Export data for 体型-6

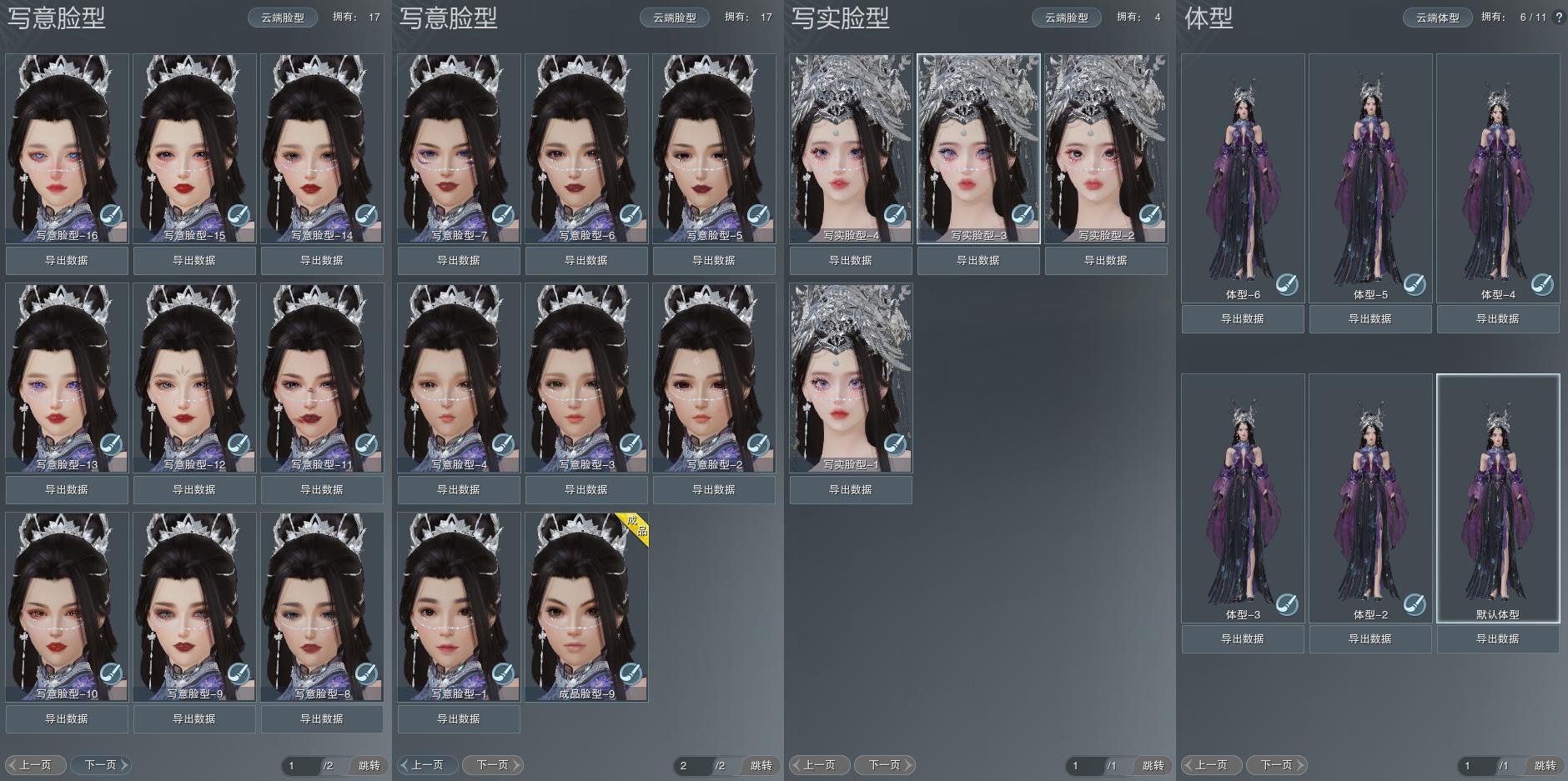pos(1243,319)
